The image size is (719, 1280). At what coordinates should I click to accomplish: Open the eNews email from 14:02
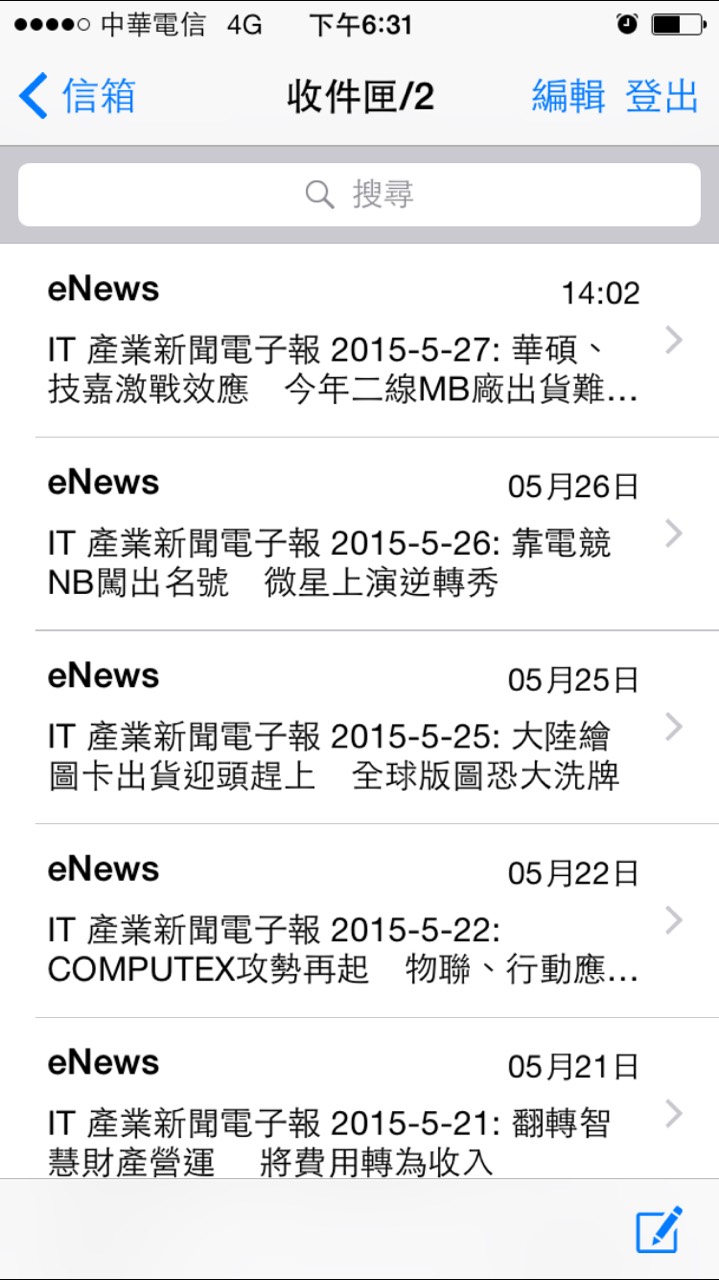click(x=359, y=341)
